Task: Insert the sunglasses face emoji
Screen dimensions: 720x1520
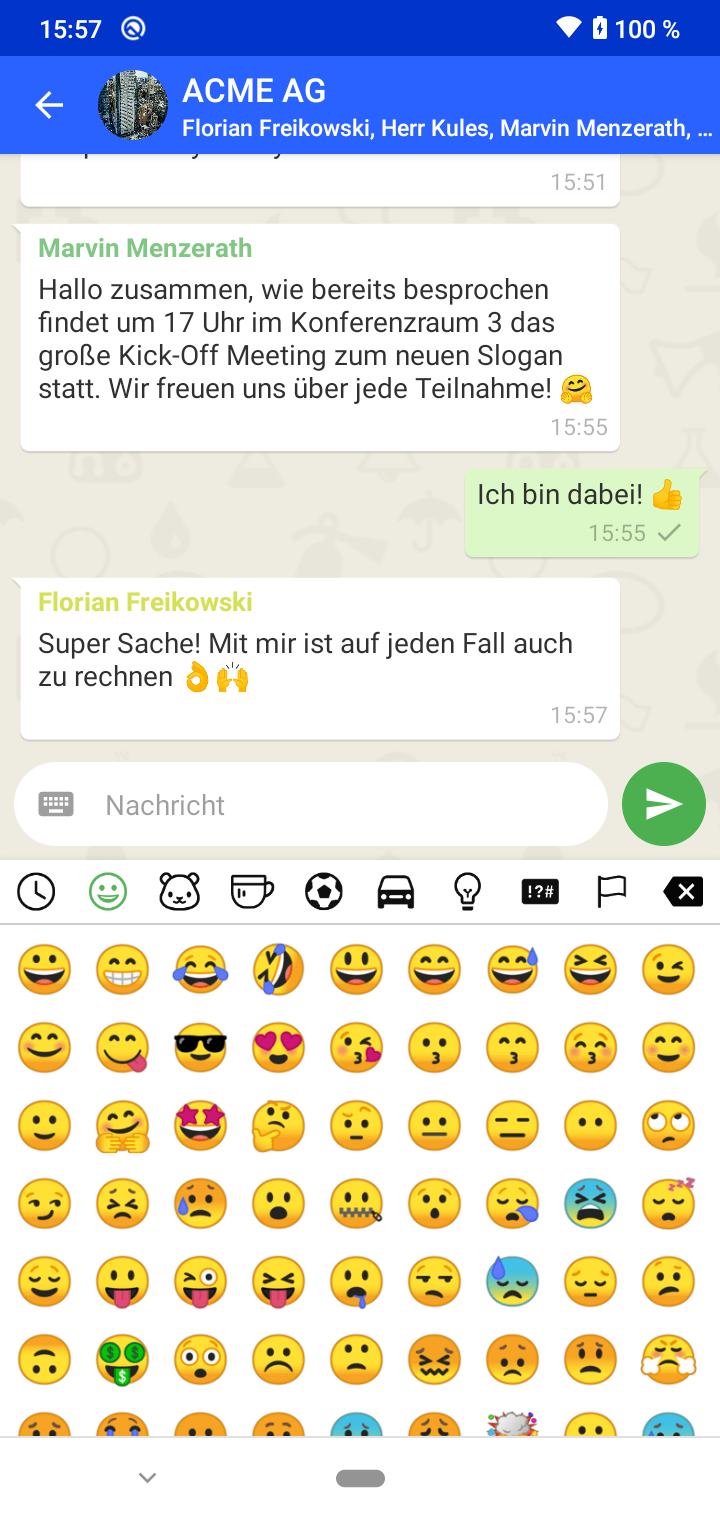Action: click(200, 1048)
